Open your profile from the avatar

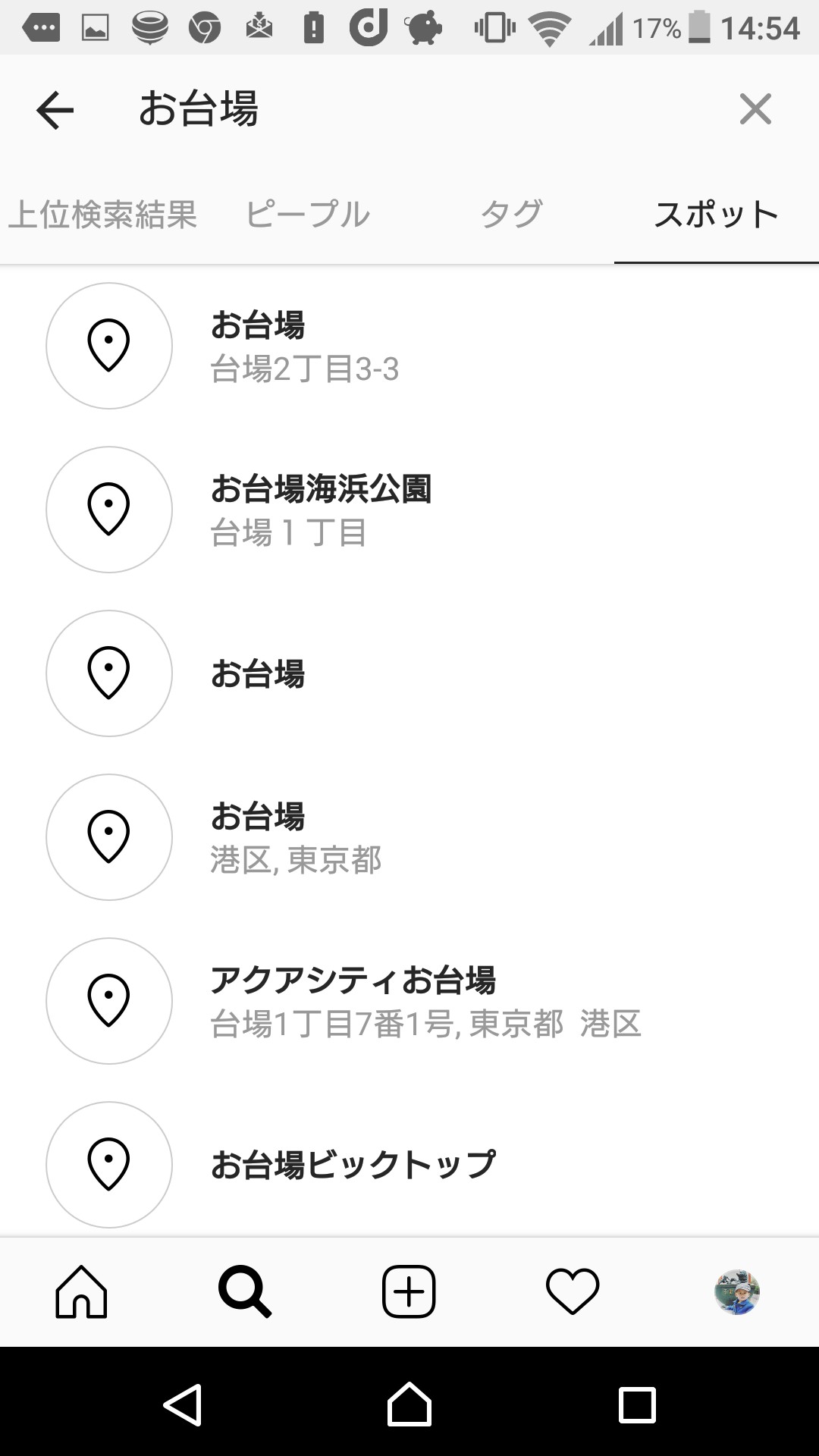click(x=736, y=1291)
